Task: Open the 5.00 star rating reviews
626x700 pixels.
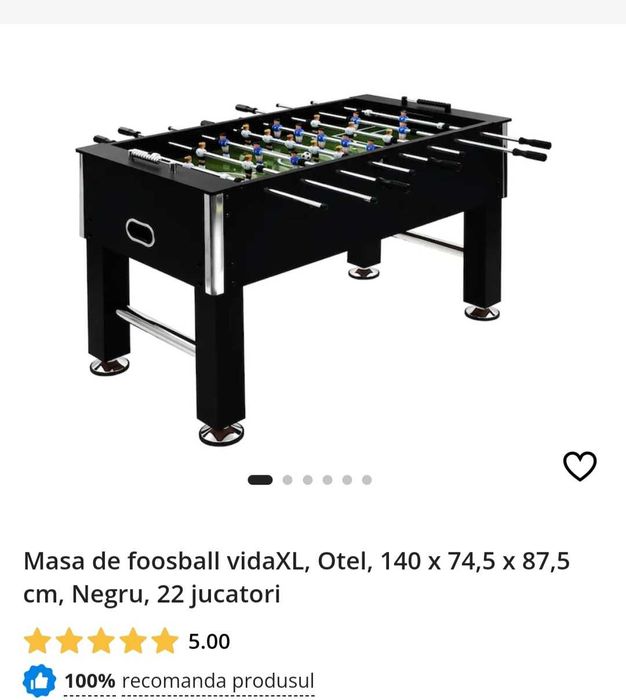Action: click(127, 641)
